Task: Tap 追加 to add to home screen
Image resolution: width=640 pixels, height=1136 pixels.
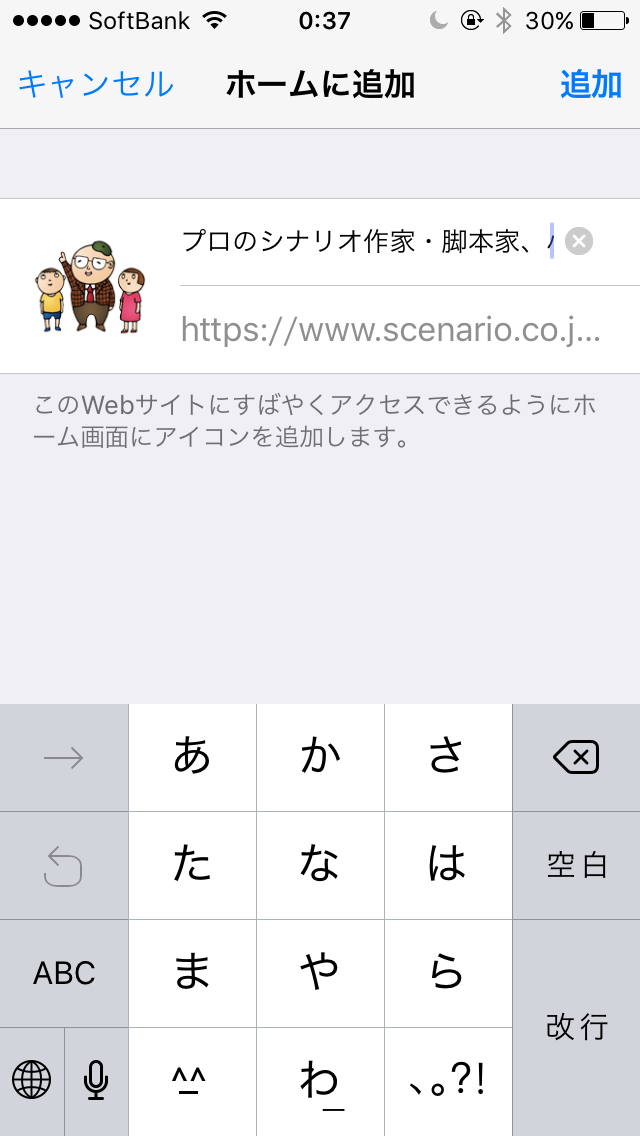Action: (x=591, y=85)
